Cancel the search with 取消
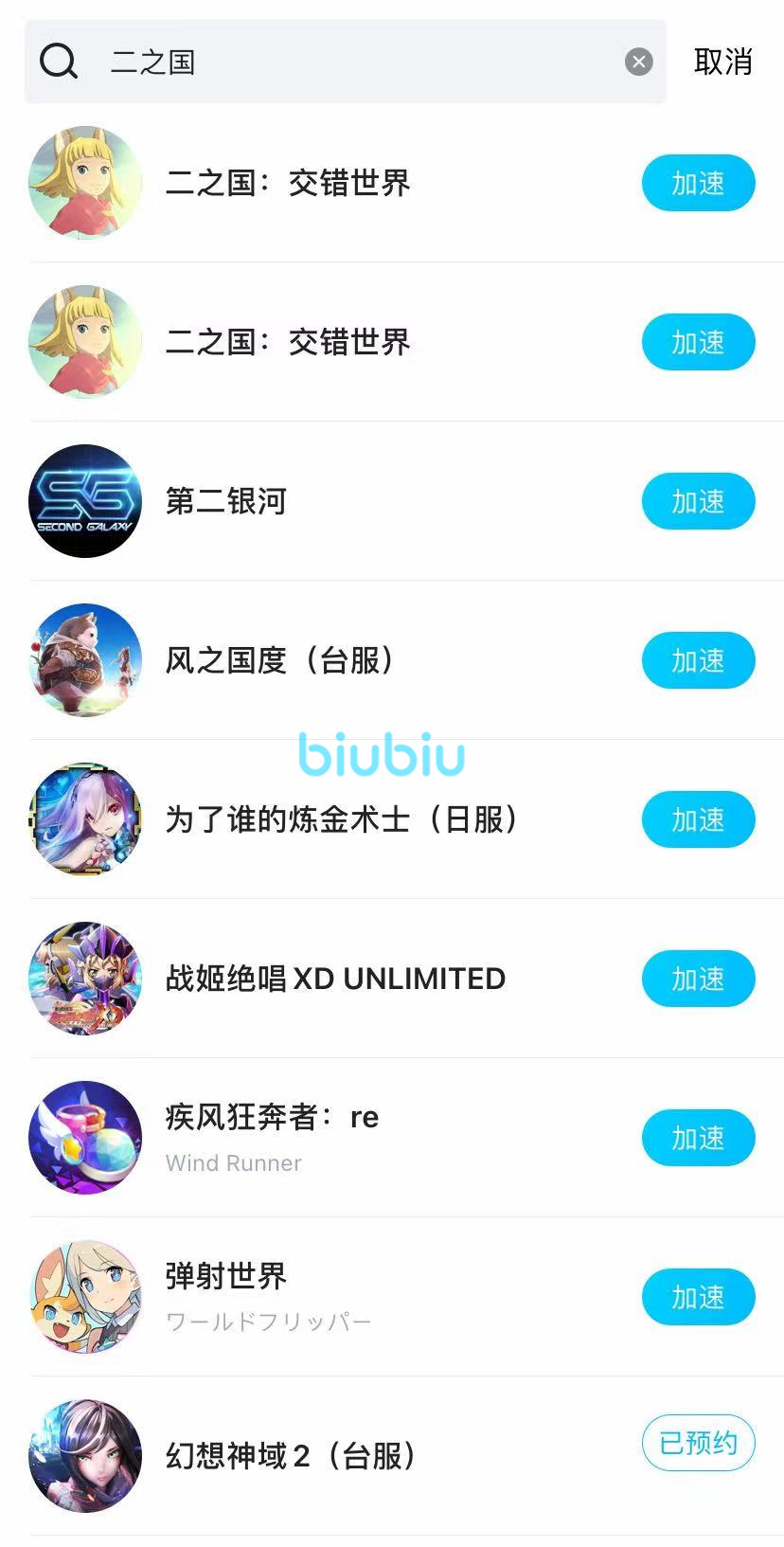The height and width of the screenshot is (1547, 784). [722, 63]
